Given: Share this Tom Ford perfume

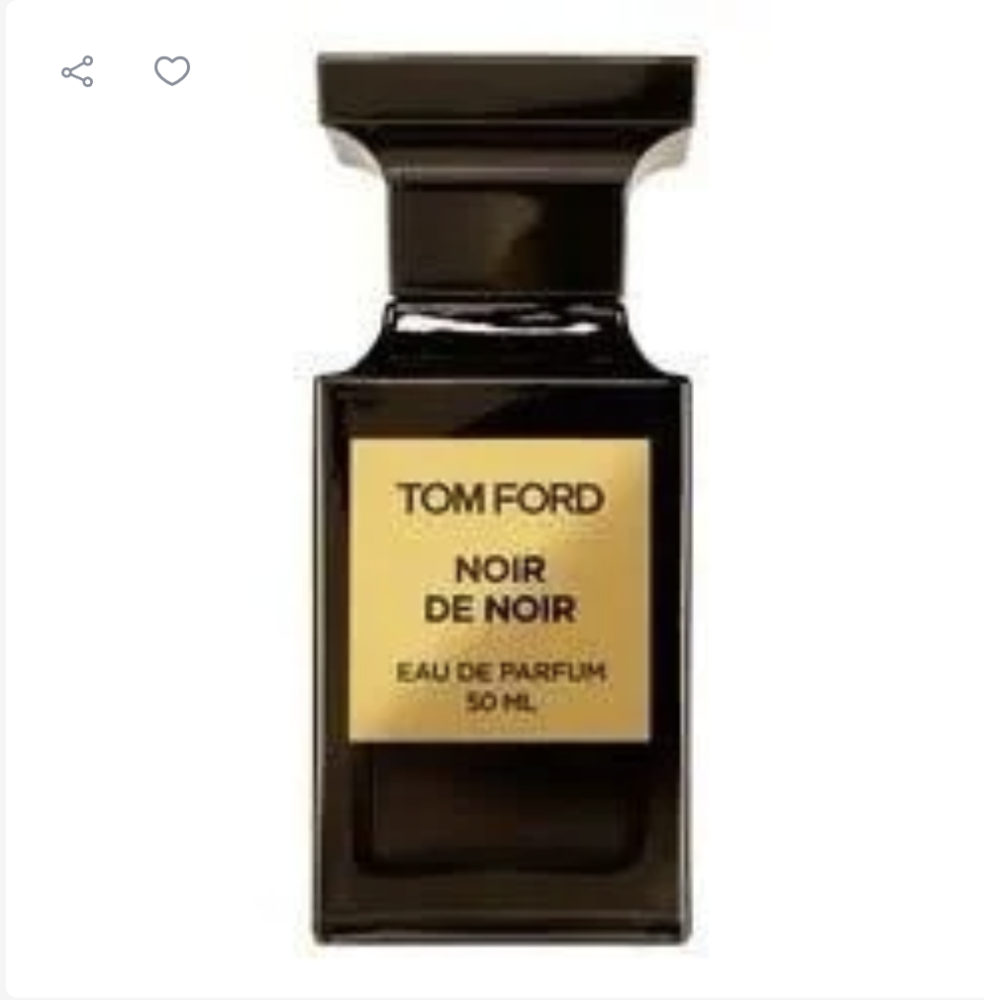Looking at the screenshot, I should pyautogui.click(x=77, y=72).
